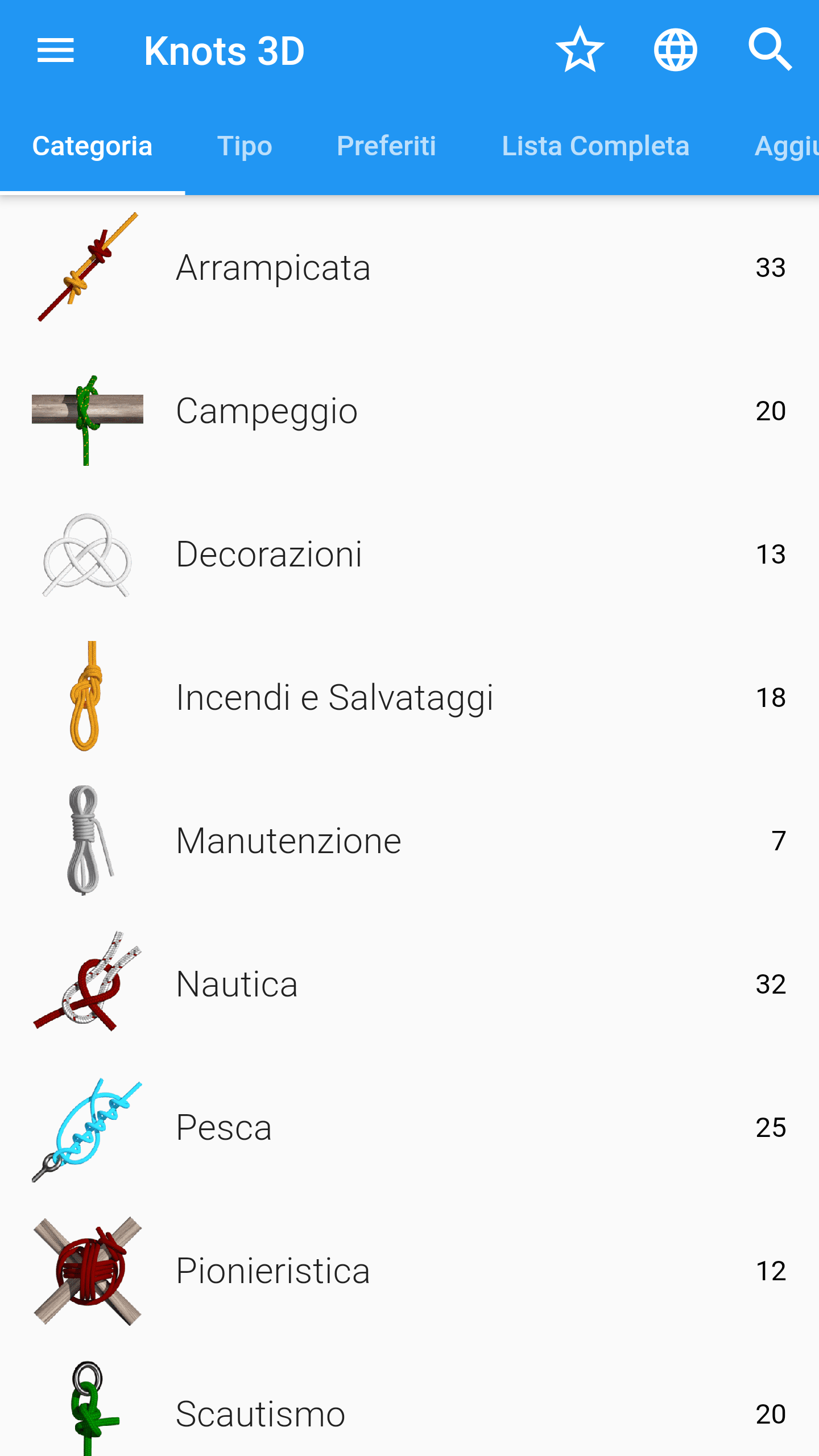Switch to the Tipo tab
Viewport: 819px width, 1456px height.
[245, 146]
